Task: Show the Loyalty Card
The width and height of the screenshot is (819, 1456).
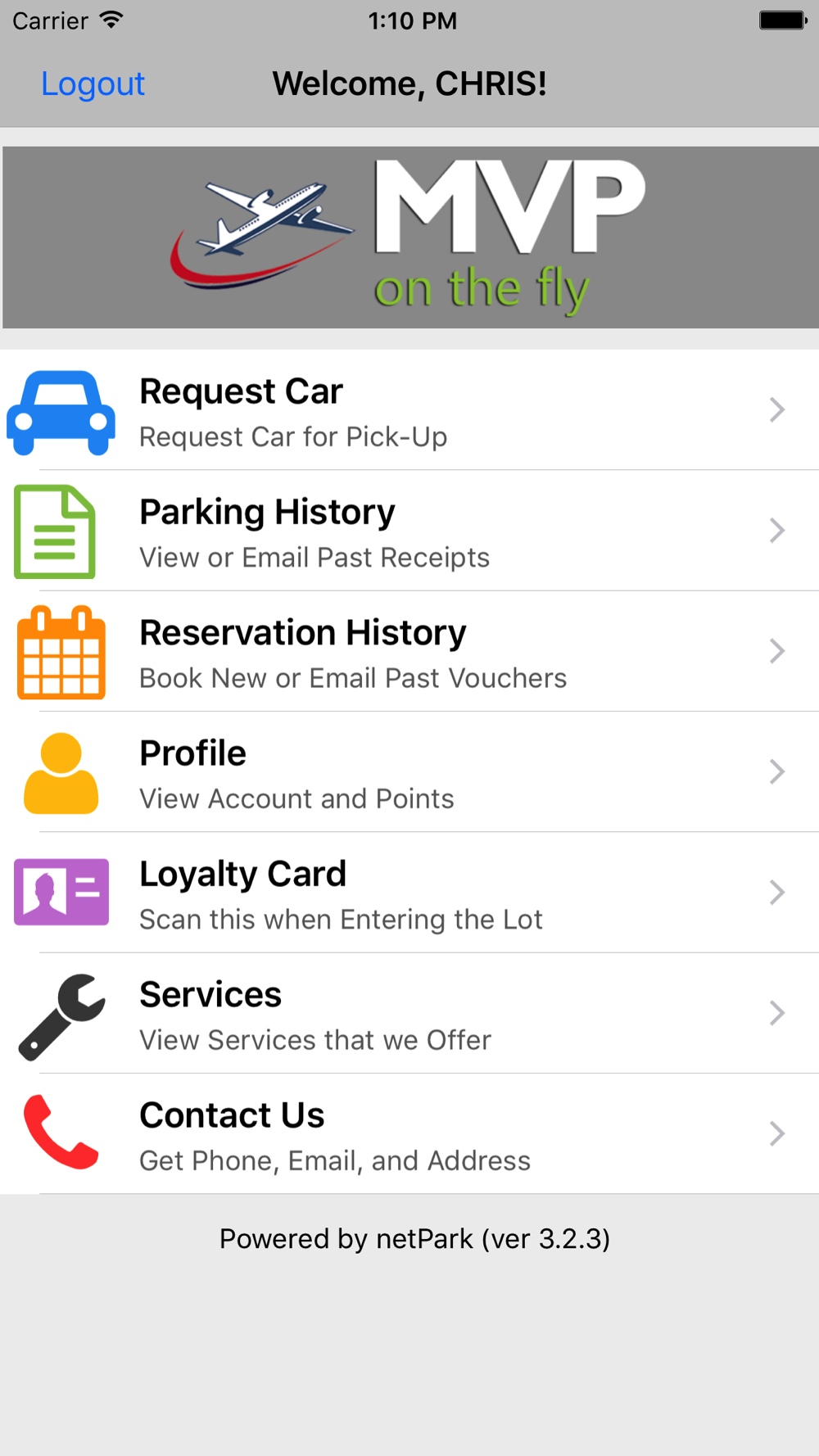Action: (x=409, y=893)
